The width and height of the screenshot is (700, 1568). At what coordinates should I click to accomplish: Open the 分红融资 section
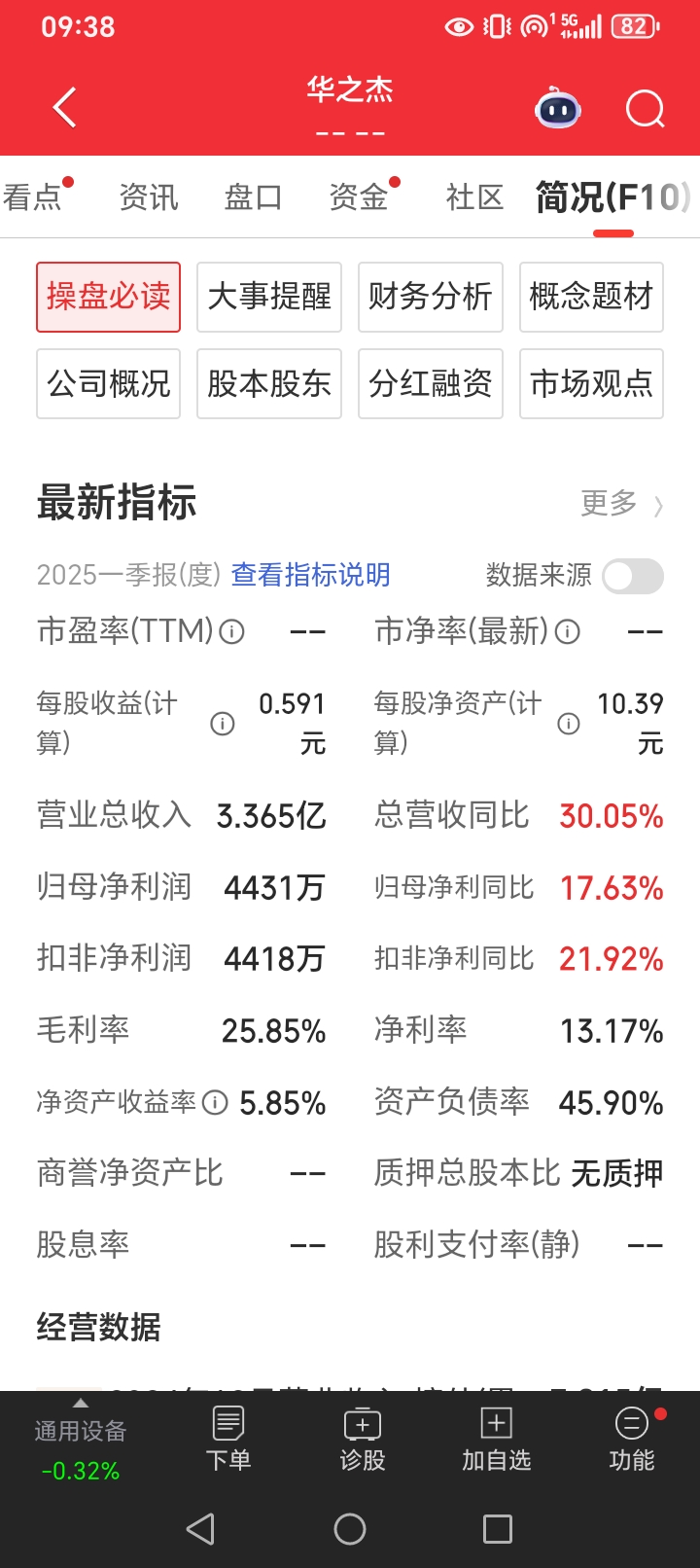[x=431, y=383]
